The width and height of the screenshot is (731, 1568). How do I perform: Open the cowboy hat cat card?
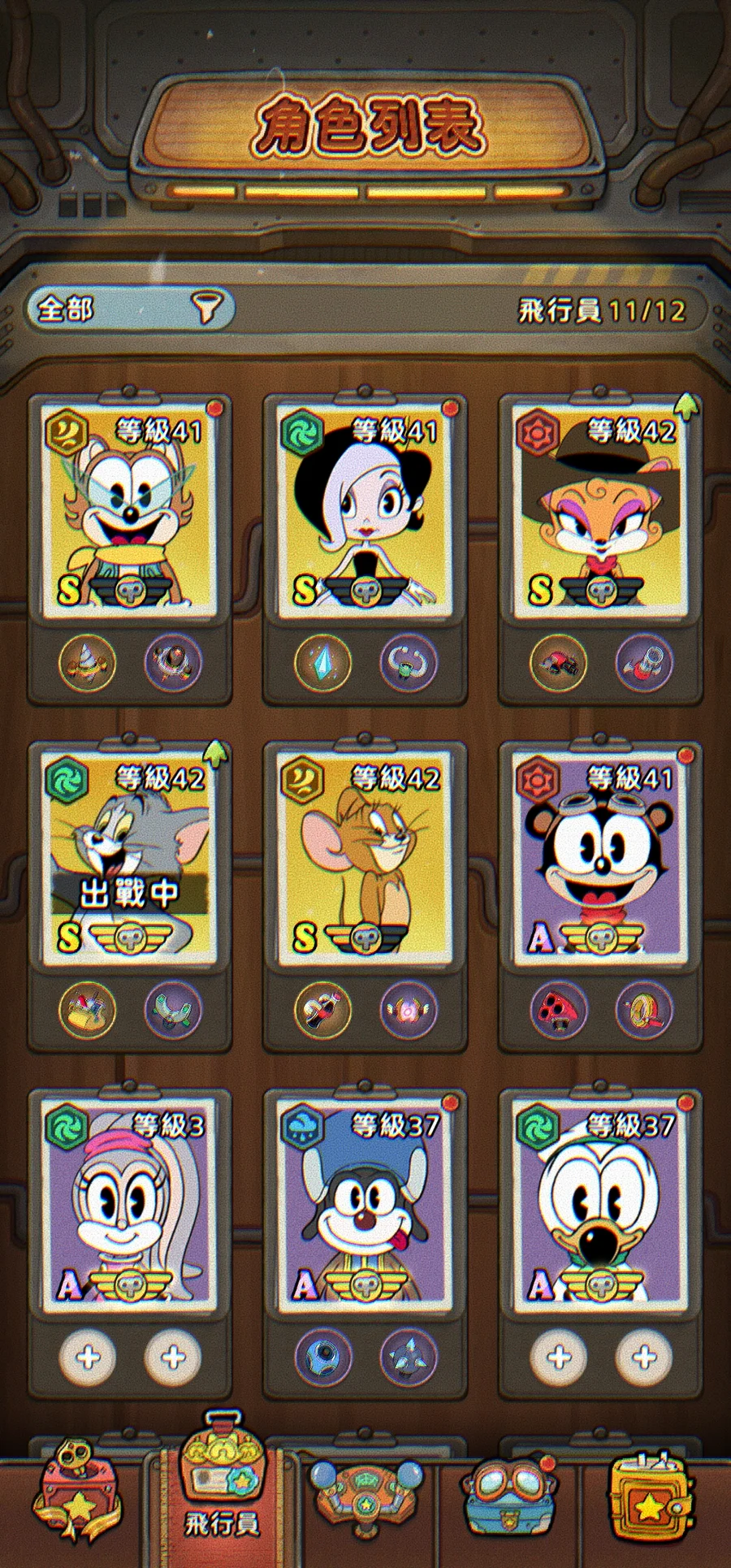601,508
